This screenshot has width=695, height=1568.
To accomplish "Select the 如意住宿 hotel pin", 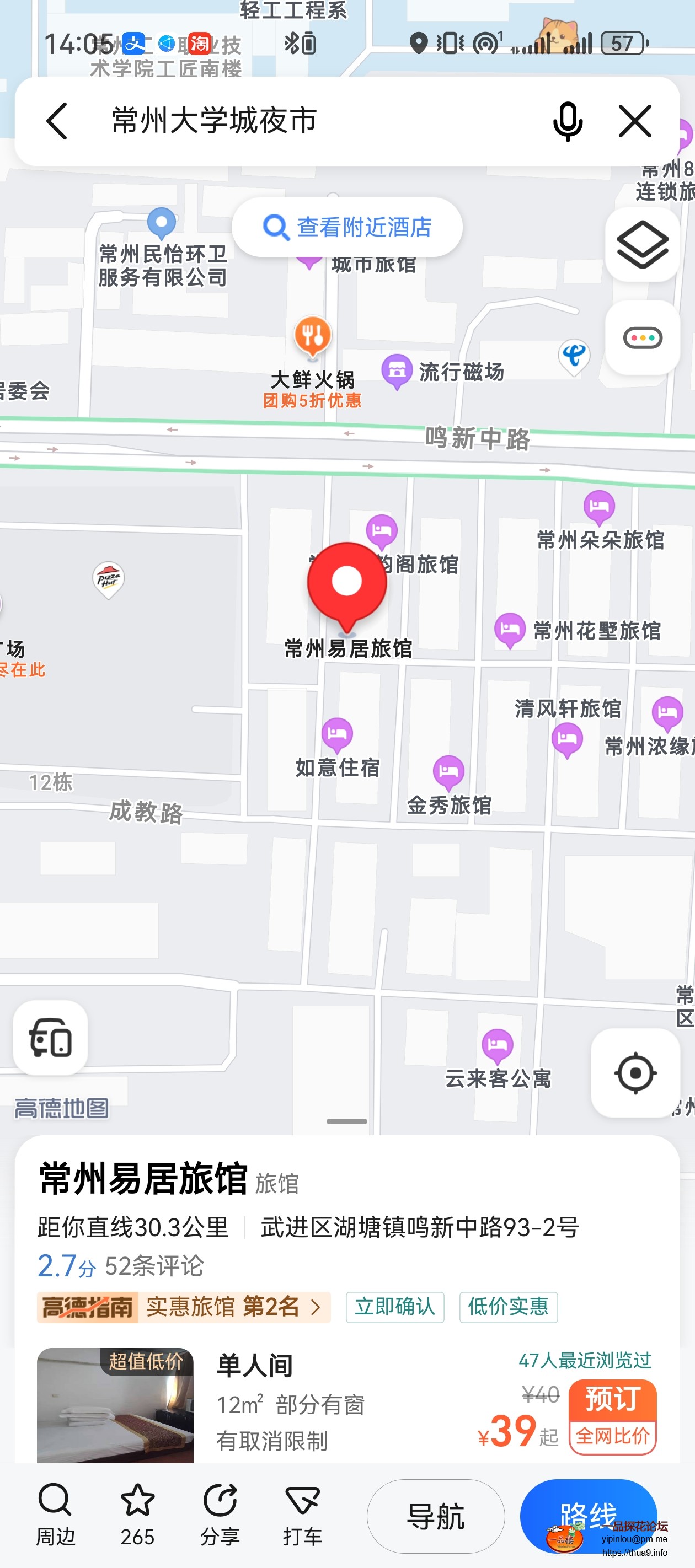I will click(337, 734).
